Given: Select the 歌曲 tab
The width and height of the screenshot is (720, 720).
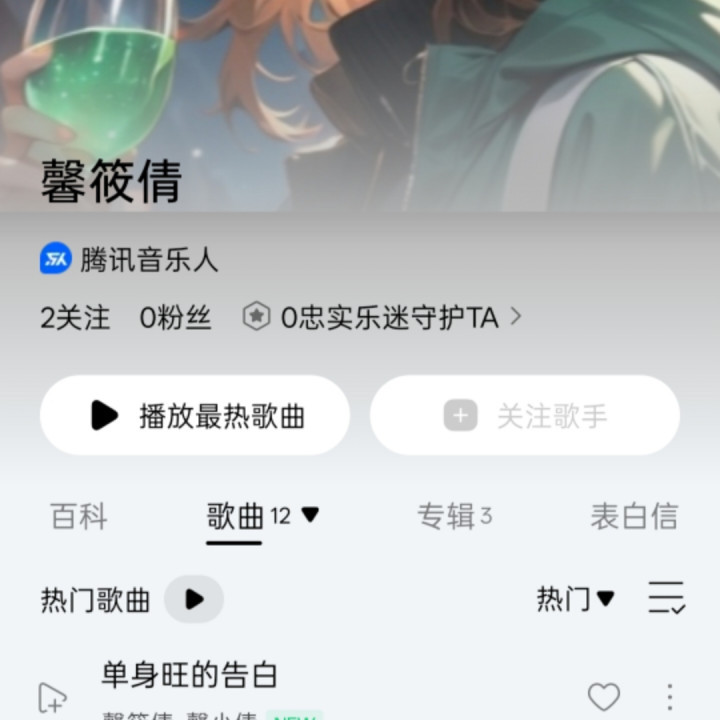Looking at the screenshot, I should [x=236, y=517].
